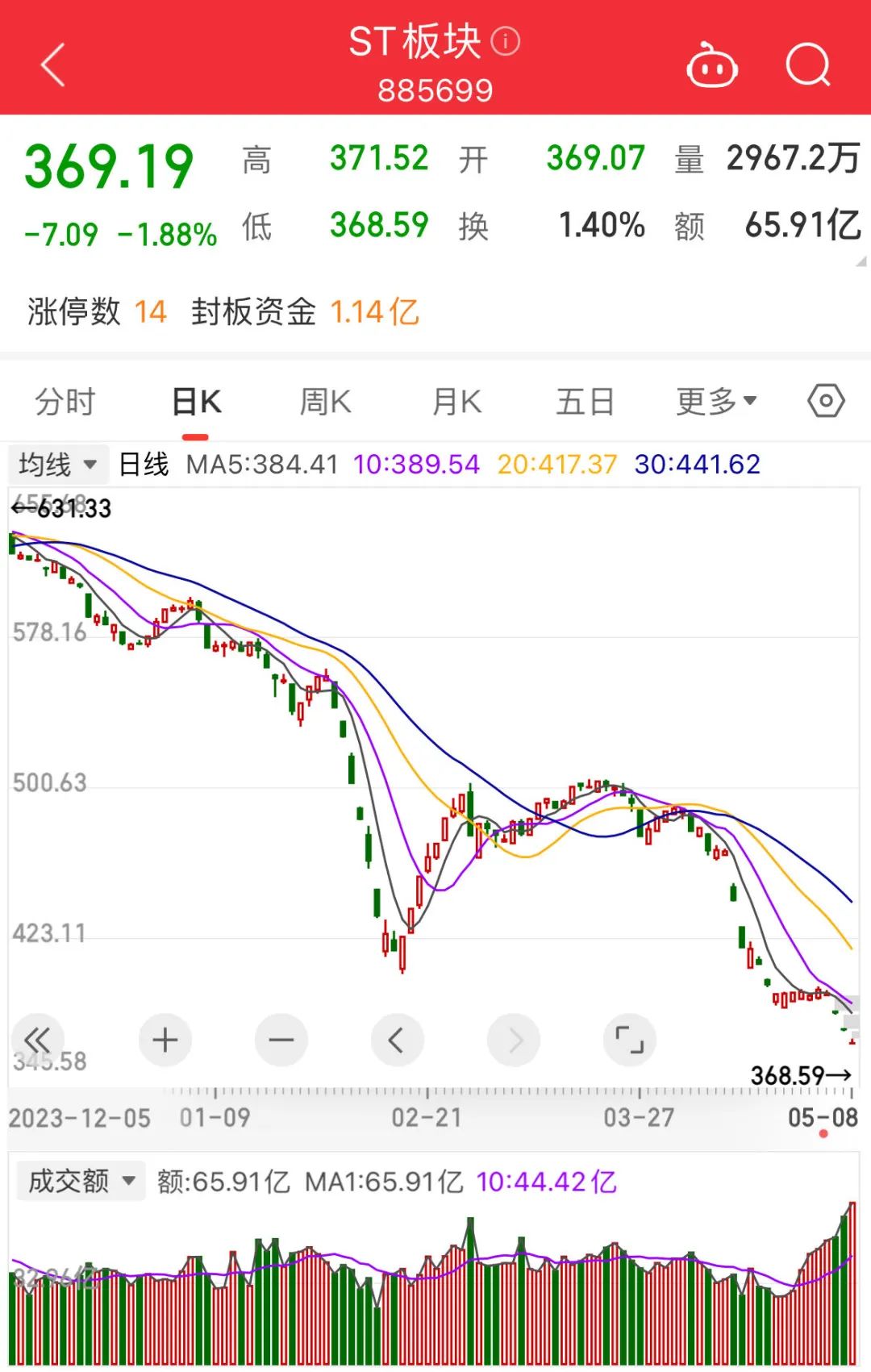Switch to the 五日 tab
Screen dimensions: 871x1372
point(585,402)
